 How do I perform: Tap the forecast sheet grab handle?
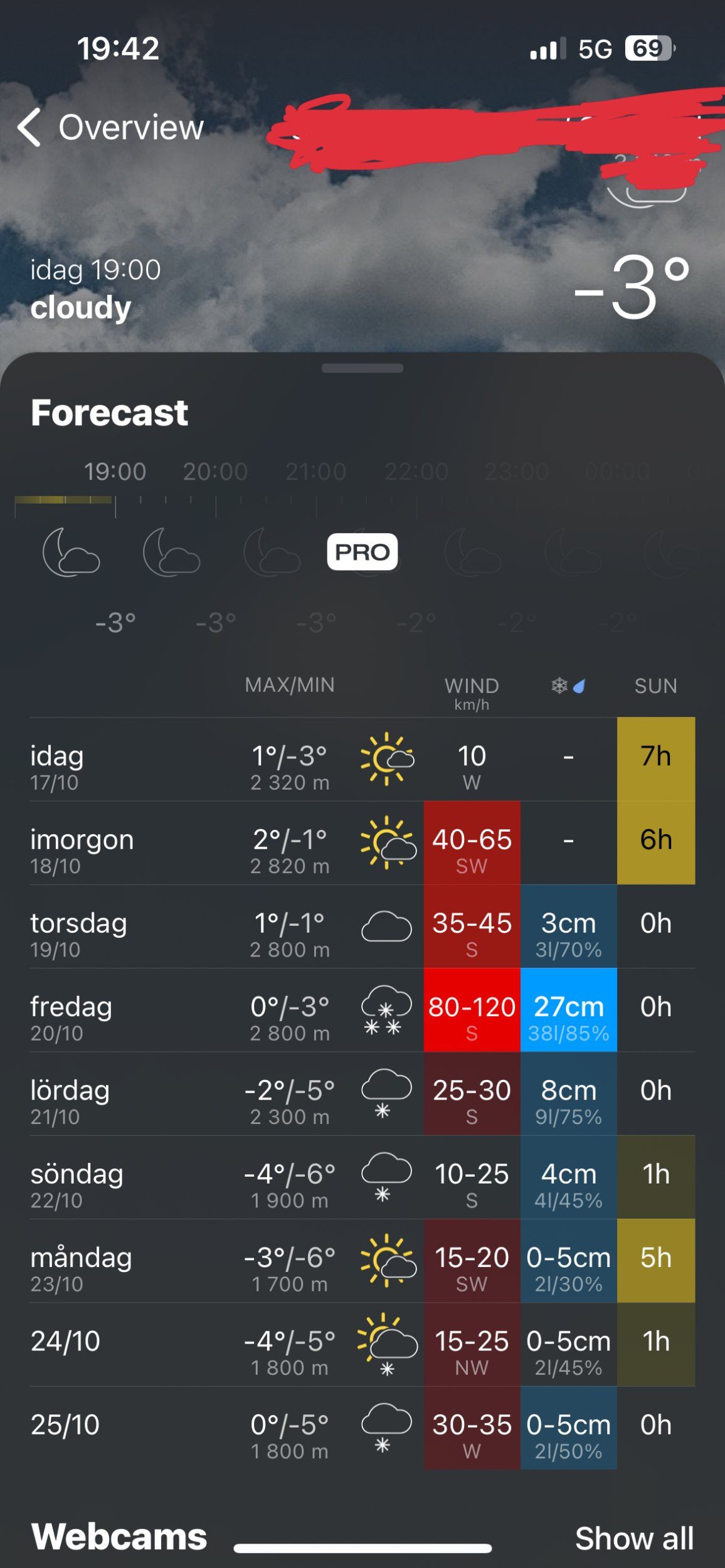tap(362, 368)
